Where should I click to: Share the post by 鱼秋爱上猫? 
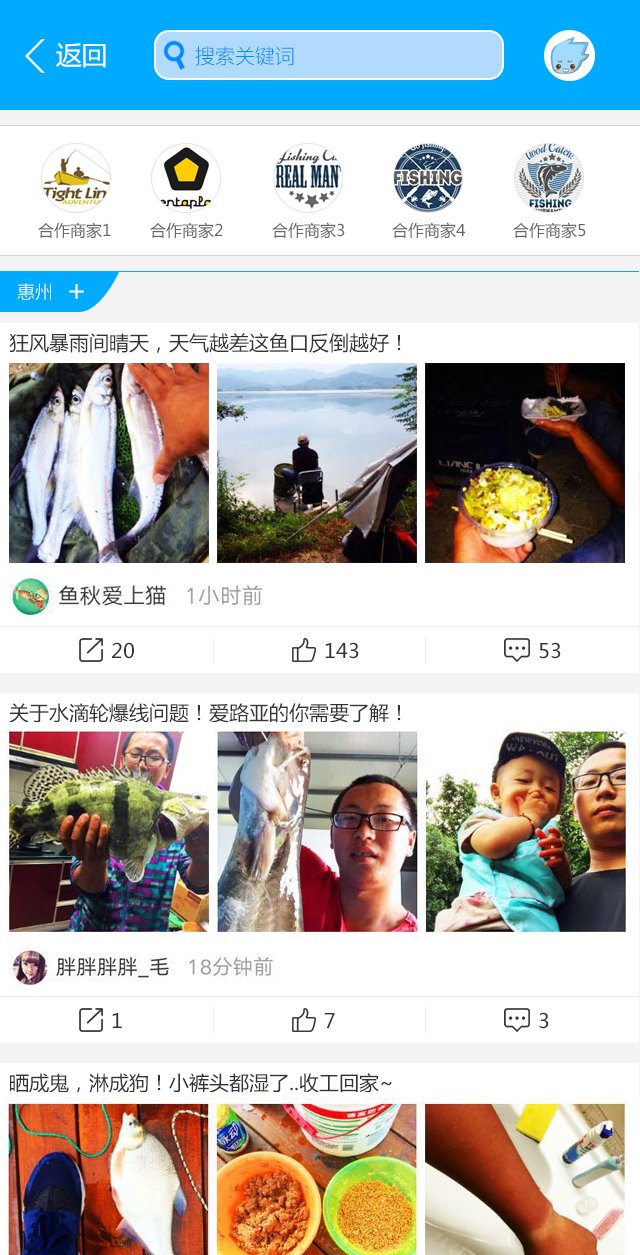106,651
